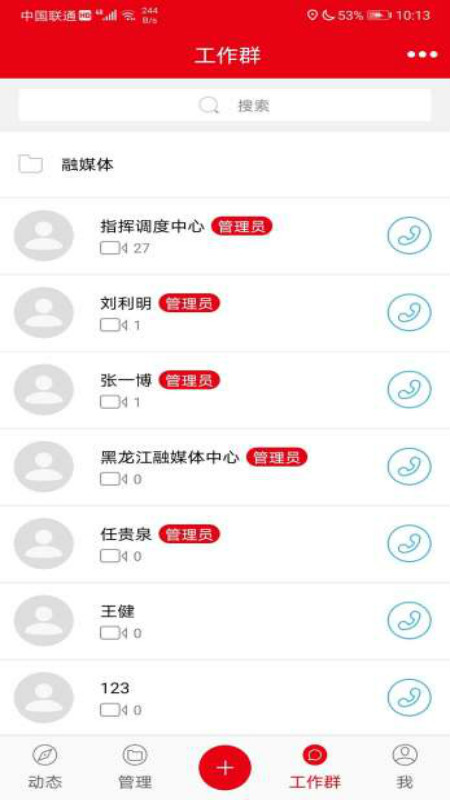Call 指挥调度中心 via its phone icon
This screenshot has height=800, width=450.
click(409, 235)
